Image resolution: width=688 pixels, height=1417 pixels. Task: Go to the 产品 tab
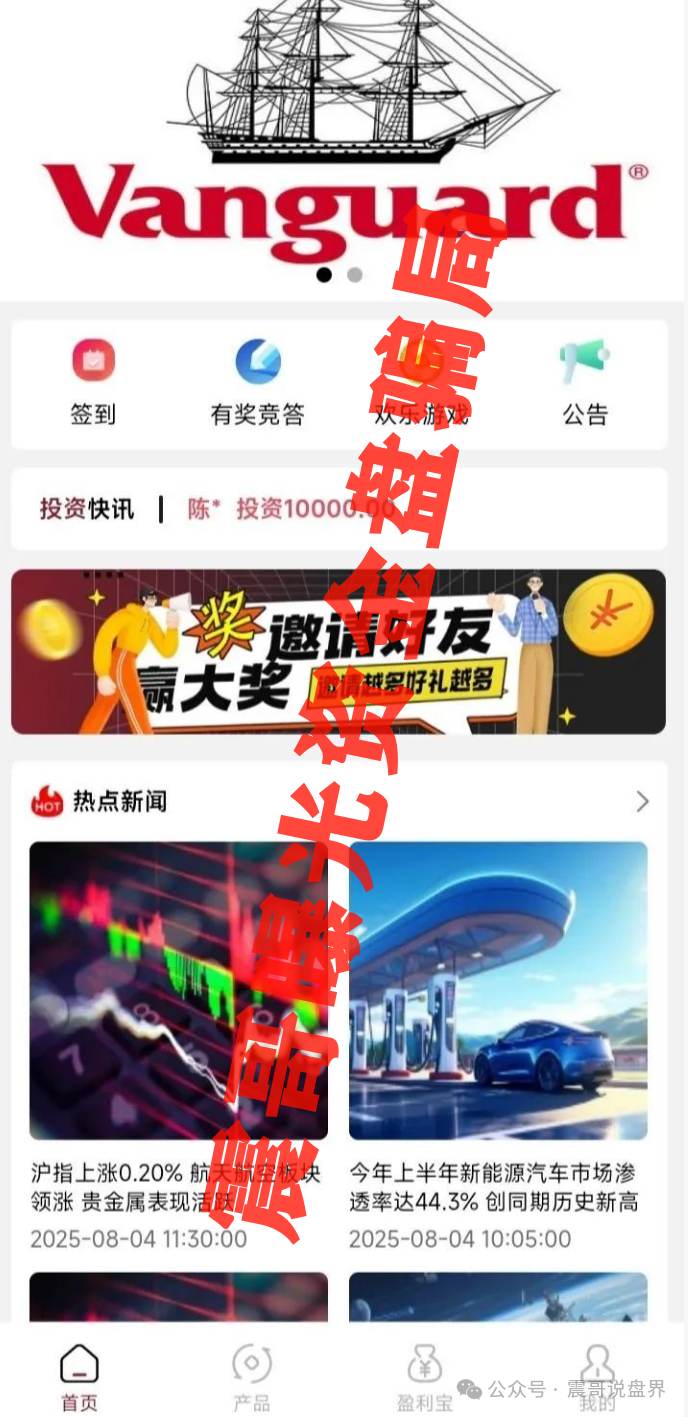[252, 1376]
